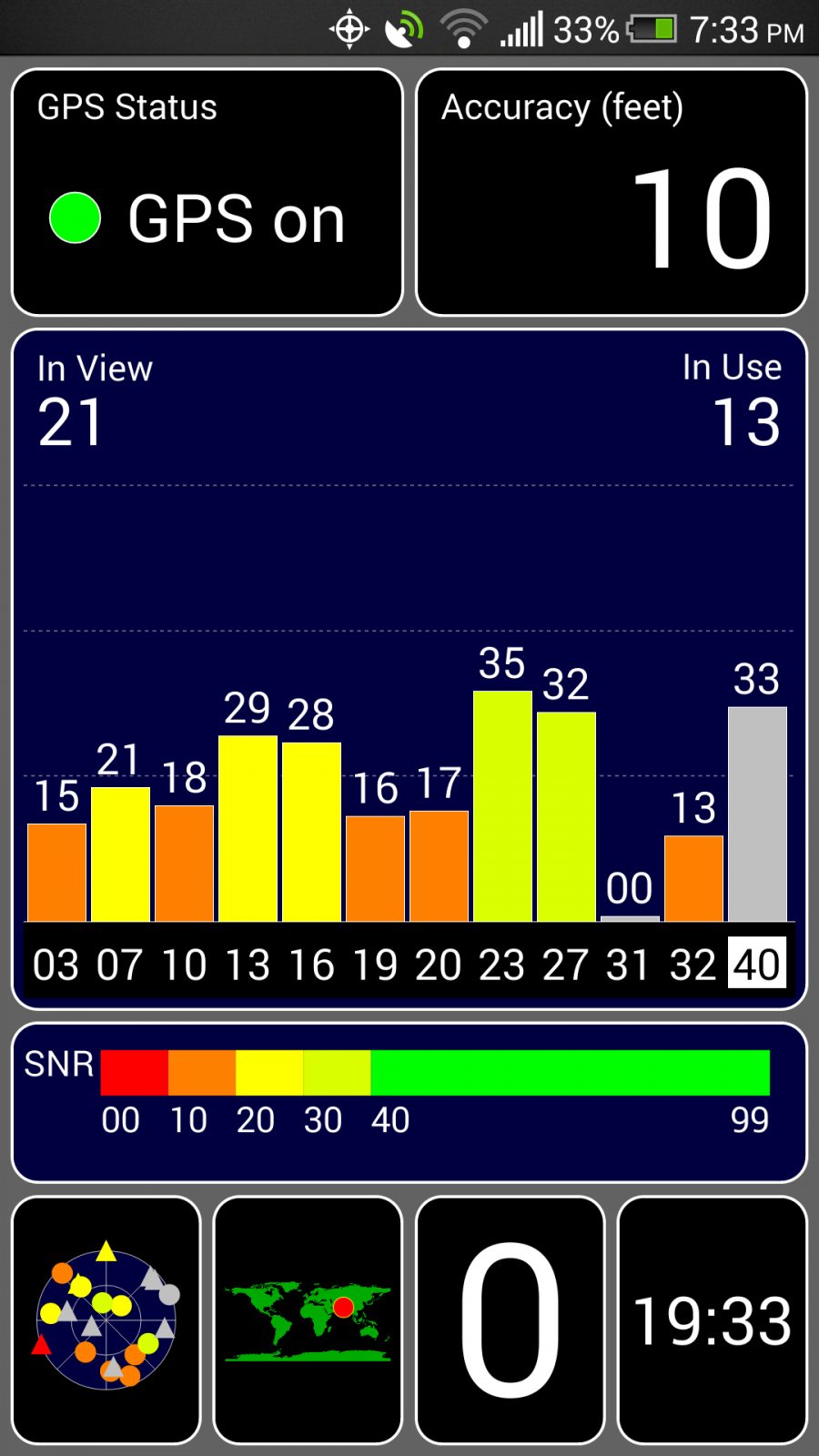Open the time tile showing 19:33
The width and height of the screenshot is (819, 1456).
[x=712, y=1319]
